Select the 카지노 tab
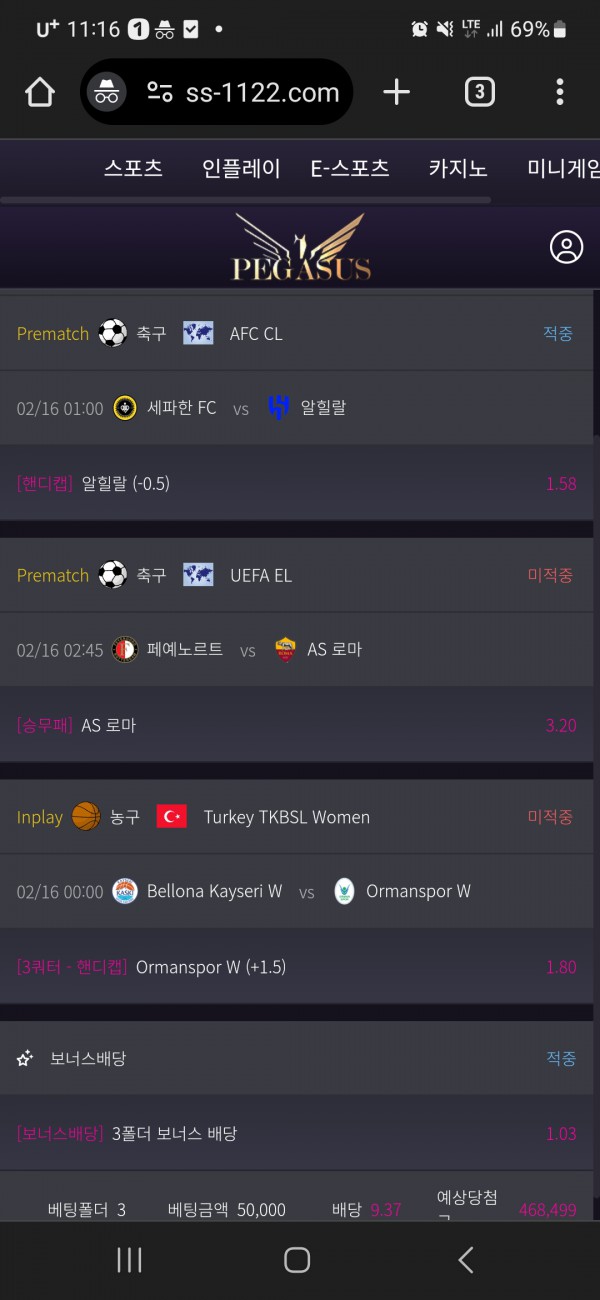Screen dimensions: 600x1300 458,168
